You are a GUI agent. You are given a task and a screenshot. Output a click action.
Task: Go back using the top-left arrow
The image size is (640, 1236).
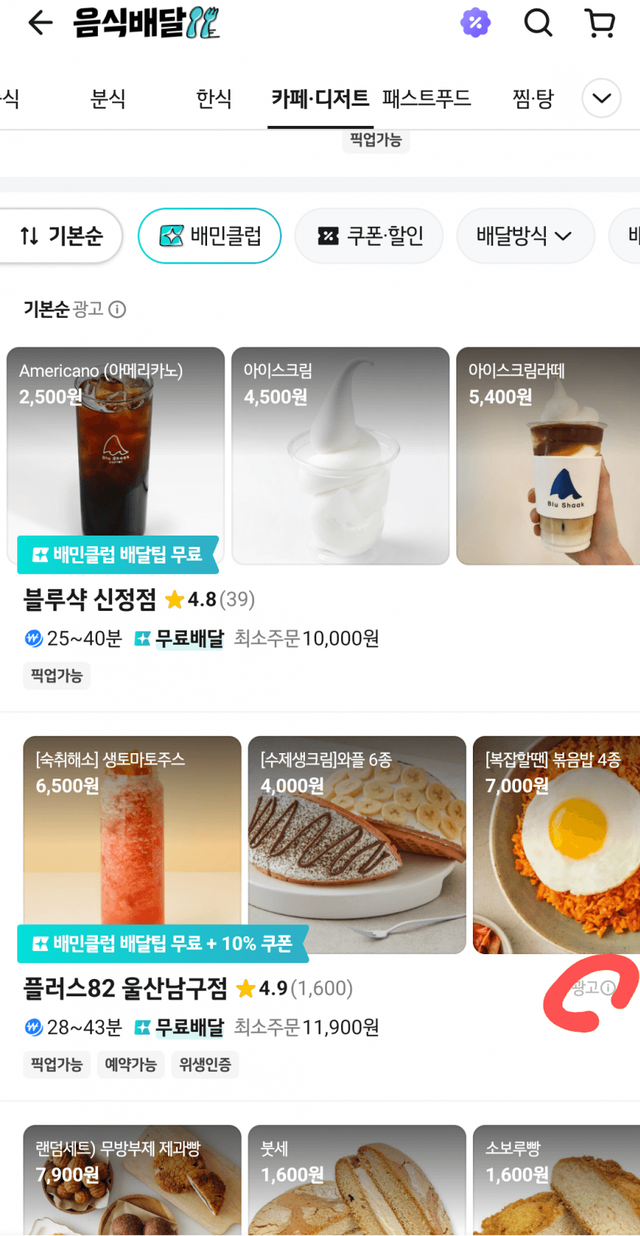(x=40, y=23)
